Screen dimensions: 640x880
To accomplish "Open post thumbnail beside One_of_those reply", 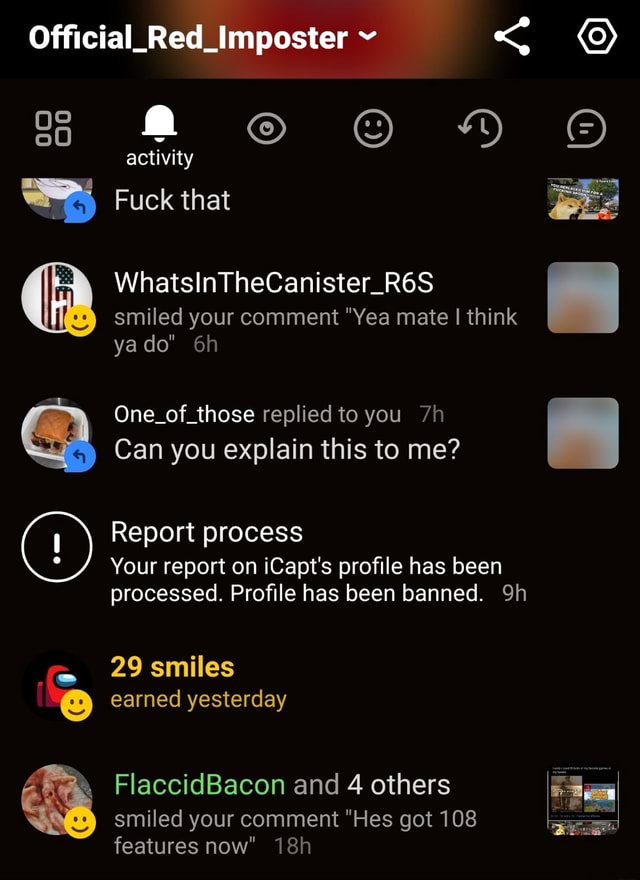I will (583, 432).
